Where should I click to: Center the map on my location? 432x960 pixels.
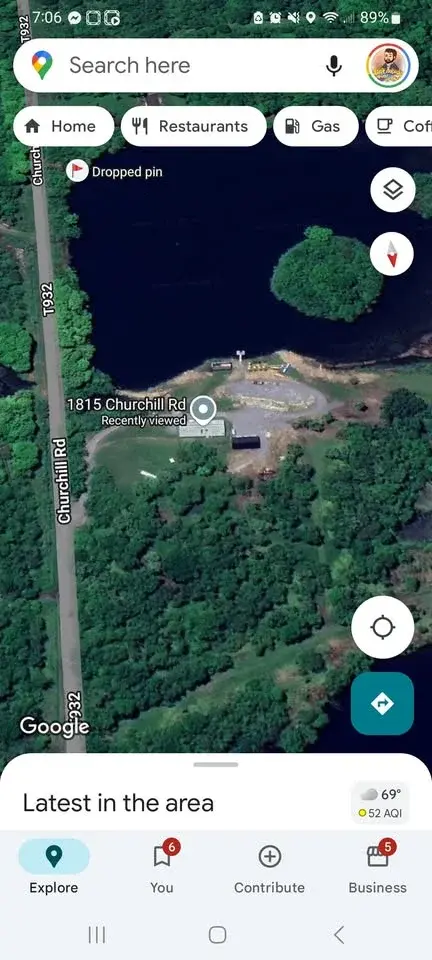382,628
